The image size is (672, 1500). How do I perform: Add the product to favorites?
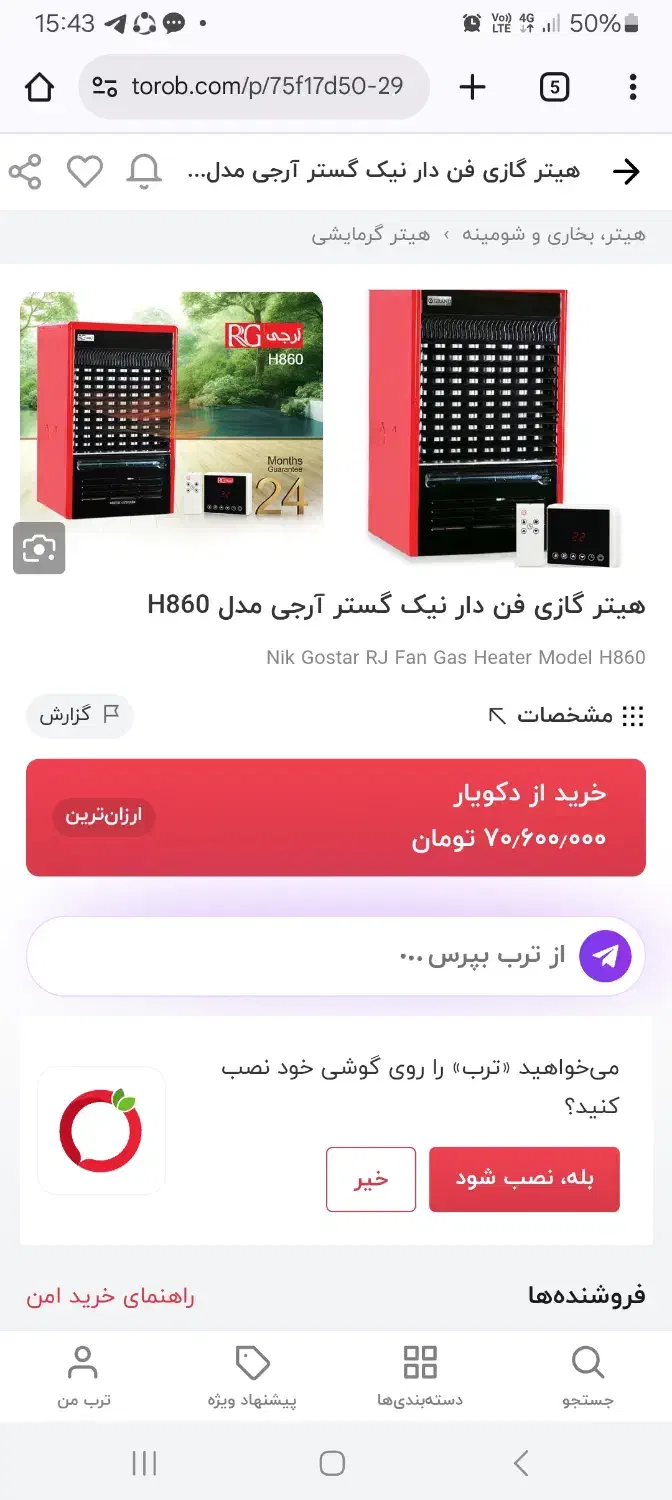point(85,172)
